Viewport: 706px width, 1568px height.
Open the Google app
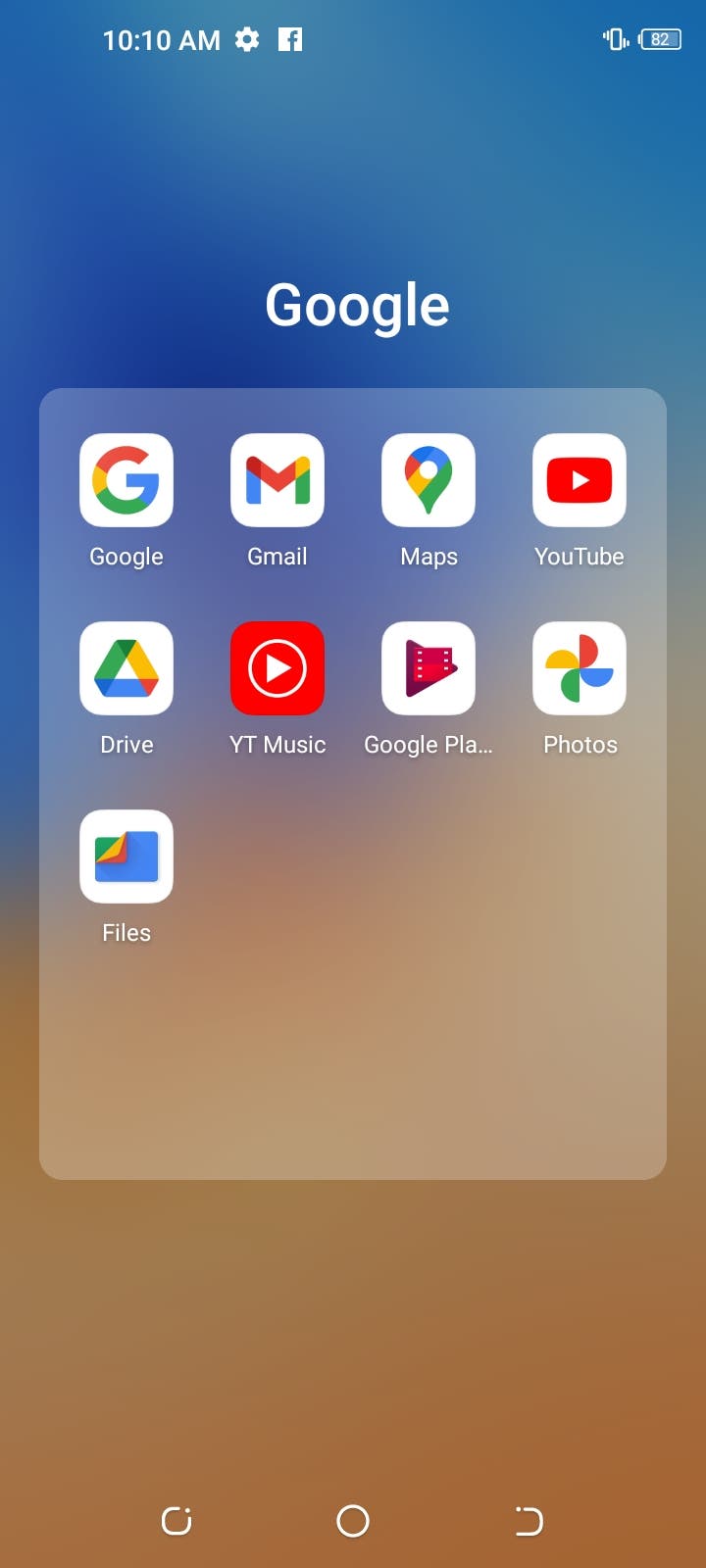pyautogui.click(x=126, y=480)
